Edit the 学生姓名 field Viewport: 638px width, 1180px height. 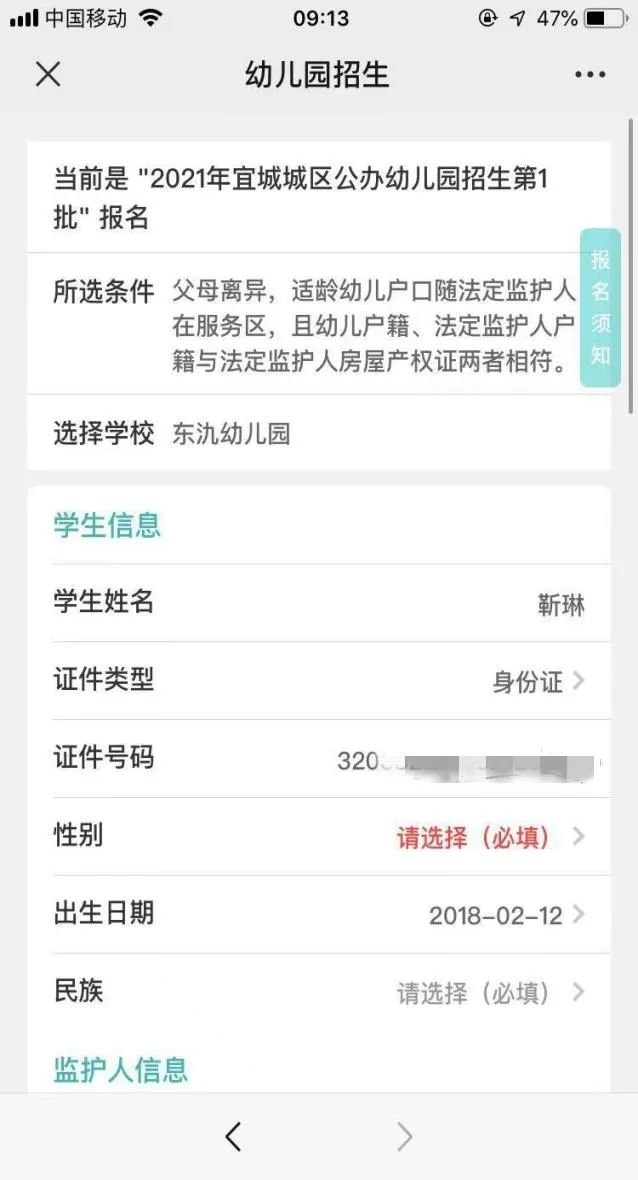(560, 605)
